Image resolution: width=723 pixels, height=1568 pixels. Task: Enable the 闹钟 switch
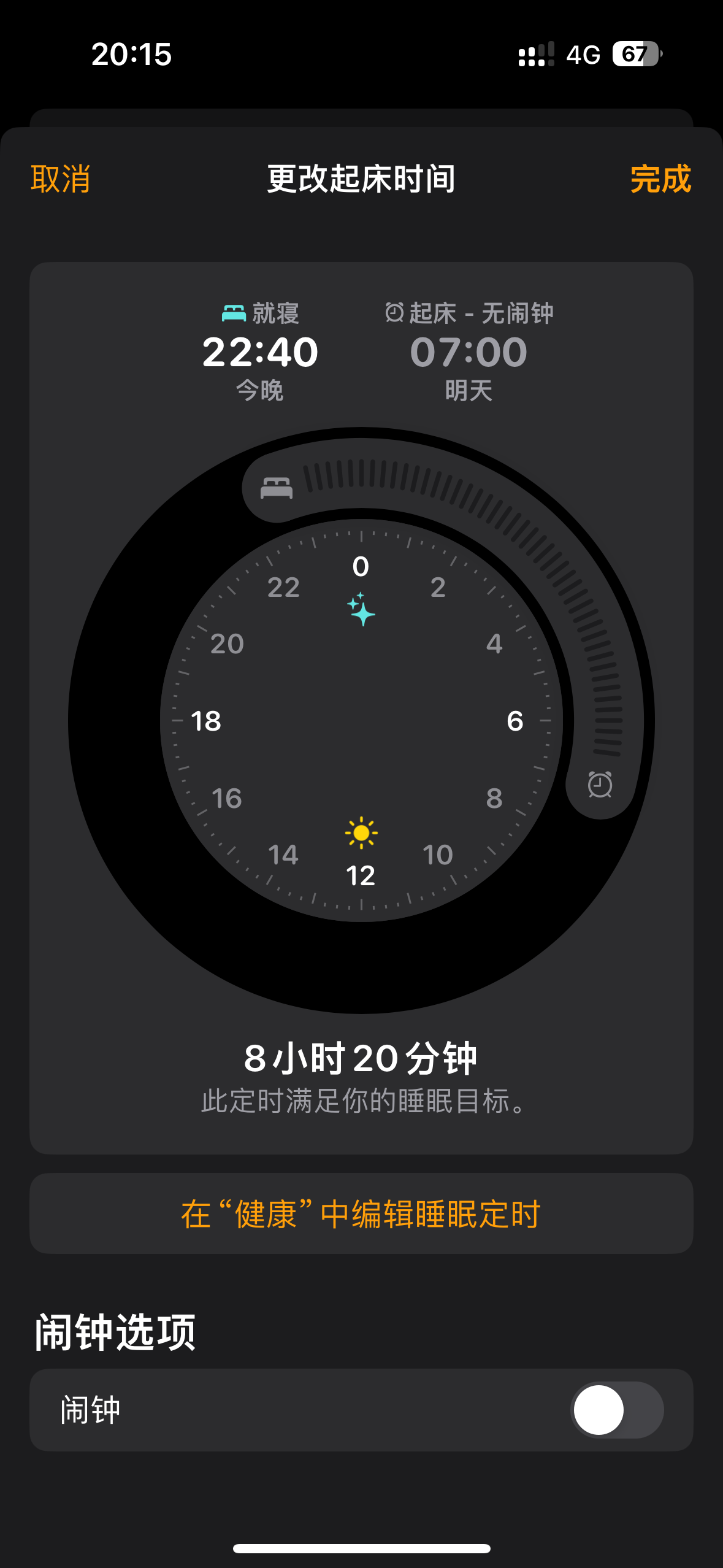coord(617,1409)
